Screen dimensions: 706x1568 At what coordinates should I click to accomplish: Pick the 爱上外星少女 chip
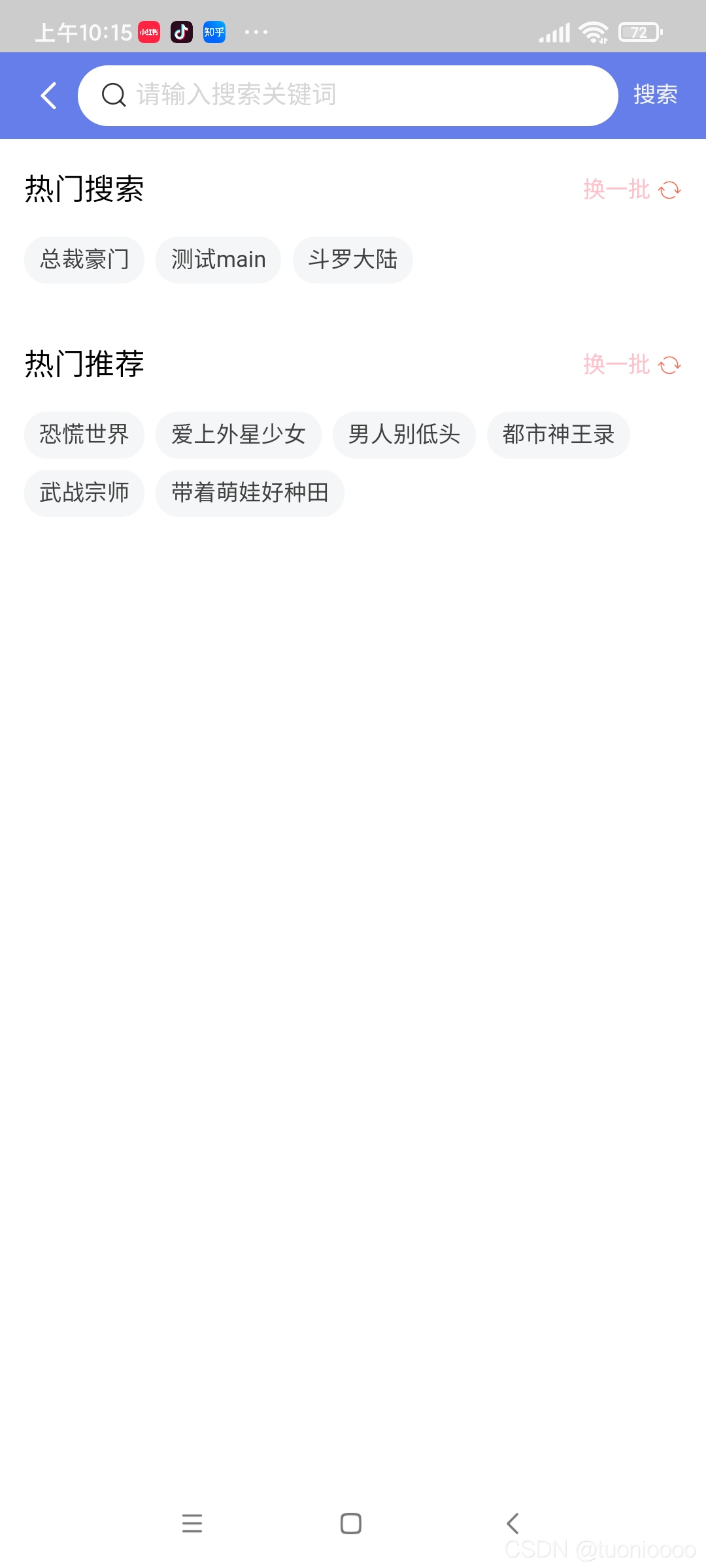click(x=239, y=435)
